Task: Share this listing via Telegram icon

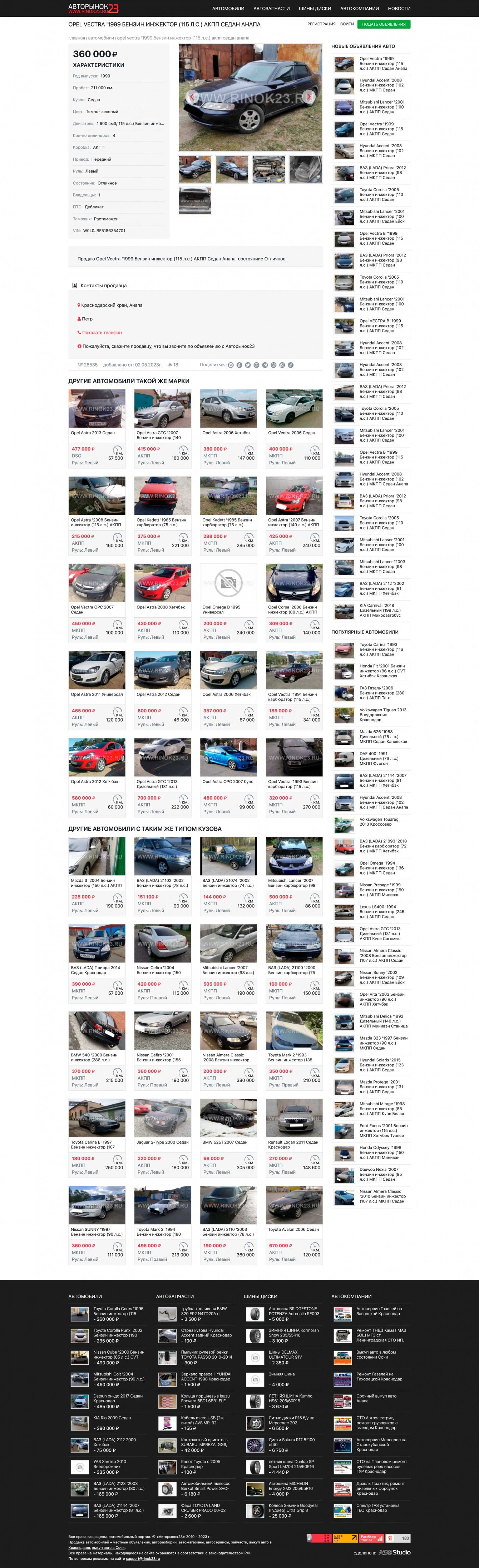Action: point(265,365)
